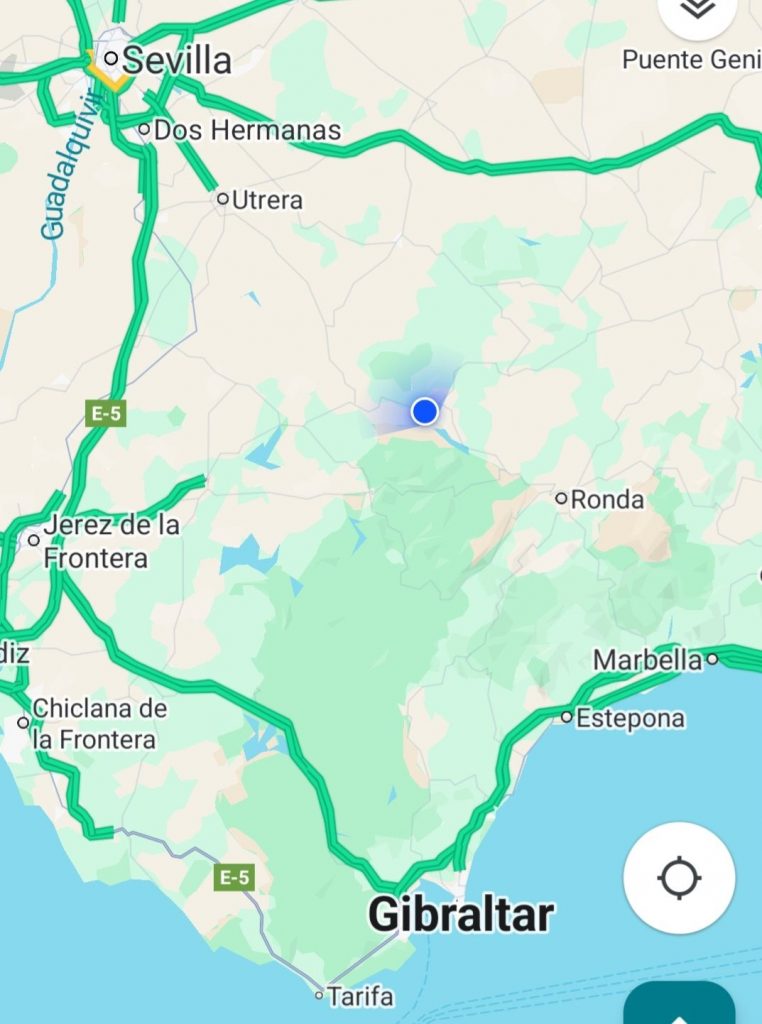
Task: Select Gibraltar on the map
Action: click(x=460, y=914)
